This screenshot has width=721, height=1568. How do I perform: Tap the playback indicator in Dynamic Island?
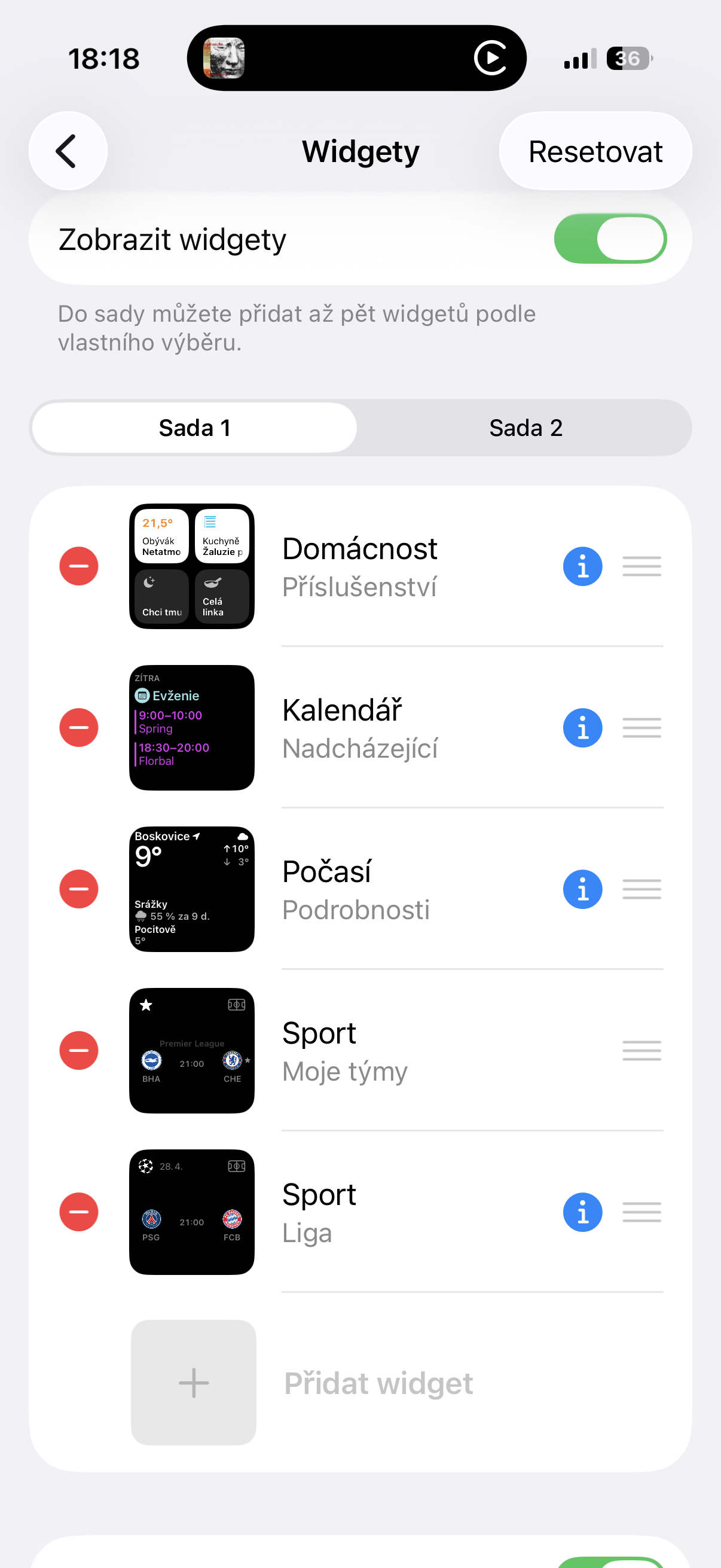(490, 59)
